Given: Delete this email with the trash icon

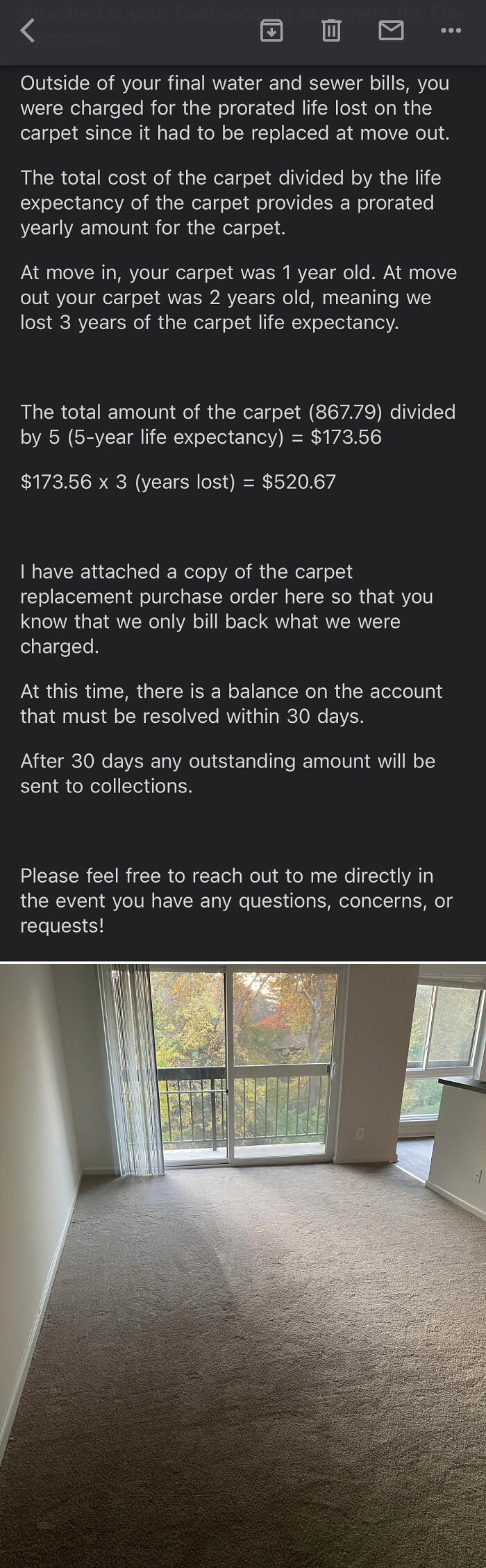Looking at the screenshot, I should [x=331, y=31].
